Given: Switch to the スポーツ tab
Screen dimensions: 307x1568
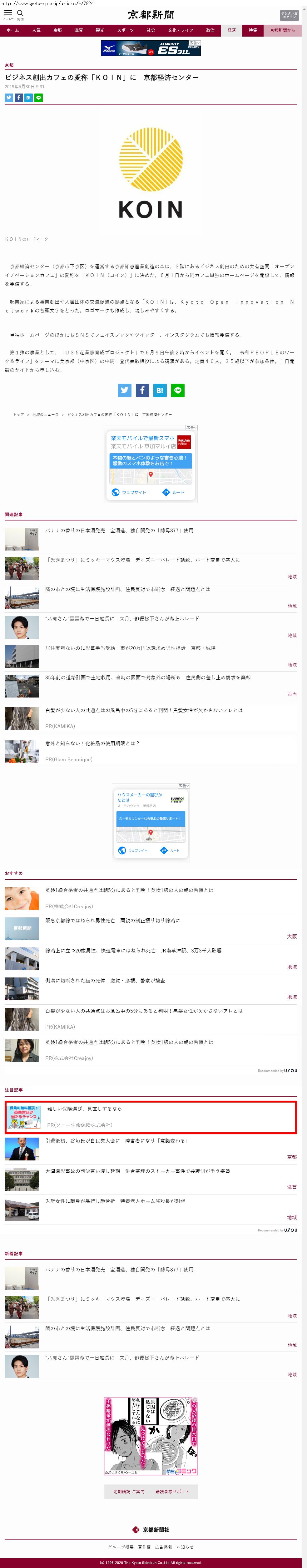Looking at the screenshot, I should click(x=125, y=30).
